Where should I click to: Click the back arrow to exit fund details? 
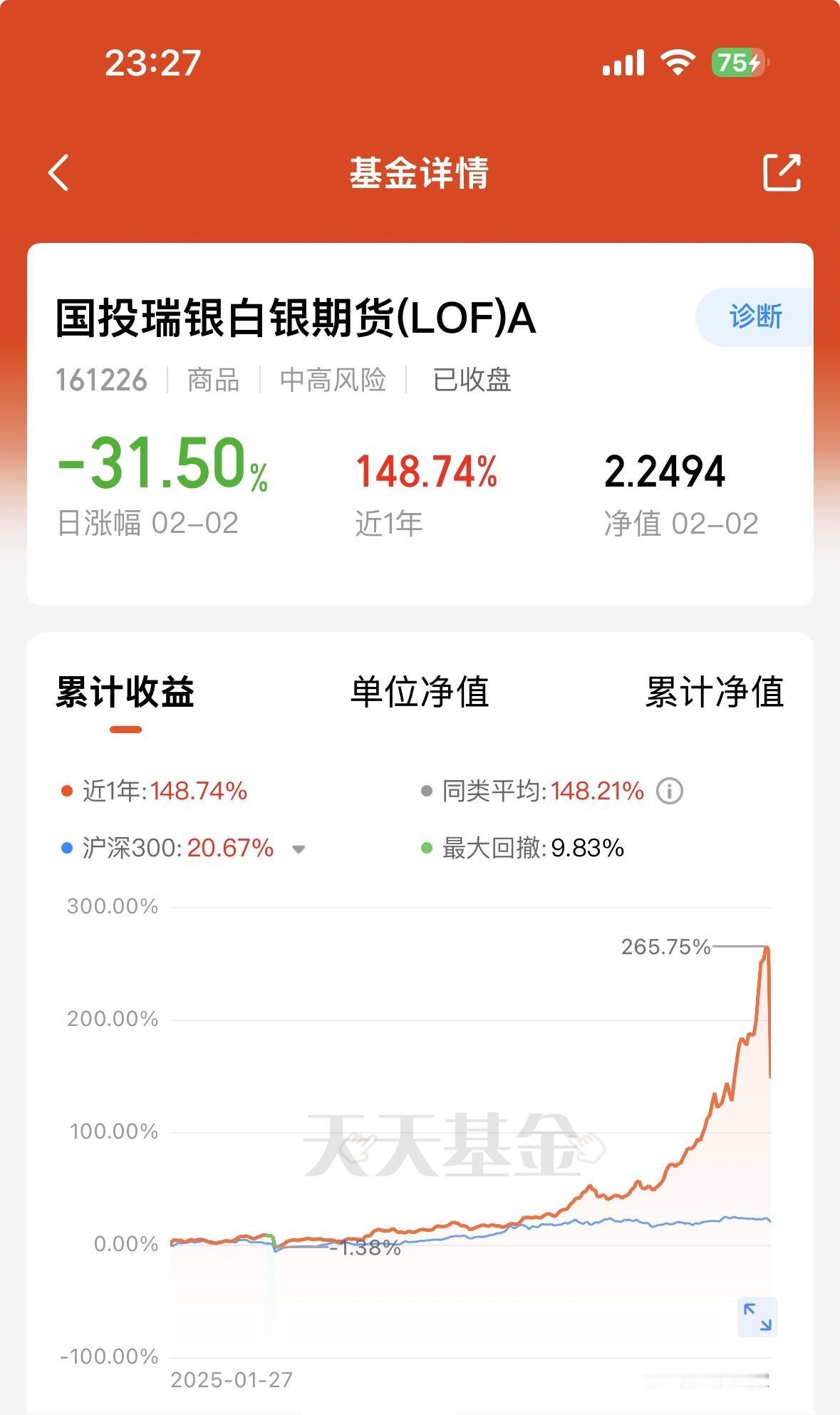(58, 173)
